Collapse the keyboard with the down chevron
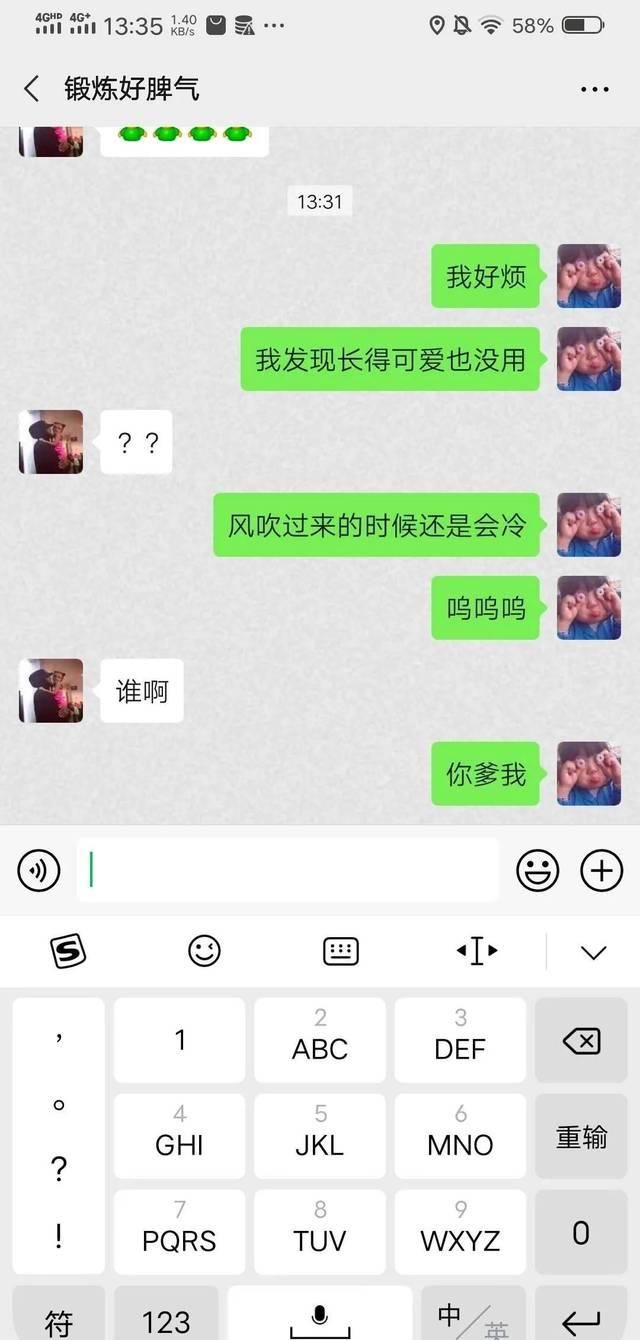Image resolution: width=640 pixels, height=1340 pixels. click(593, 951)
